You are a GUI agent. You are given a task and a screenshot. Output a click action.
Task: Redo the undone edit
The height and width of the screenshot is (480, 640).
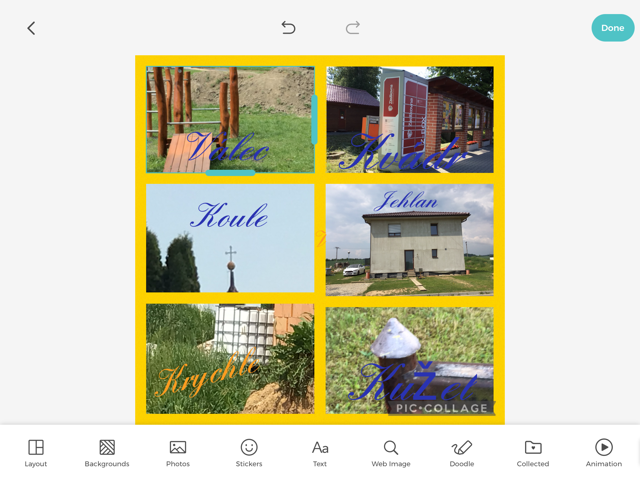[x=352, y=28]
